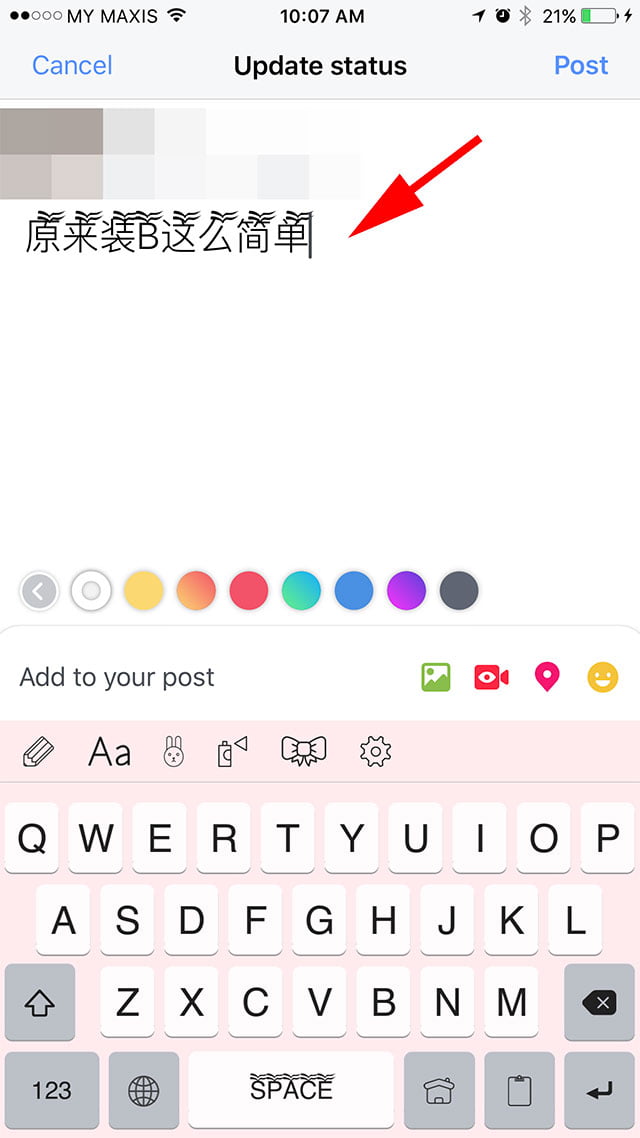
Task: Select the purple gradient background
Action: click(406, 590)
